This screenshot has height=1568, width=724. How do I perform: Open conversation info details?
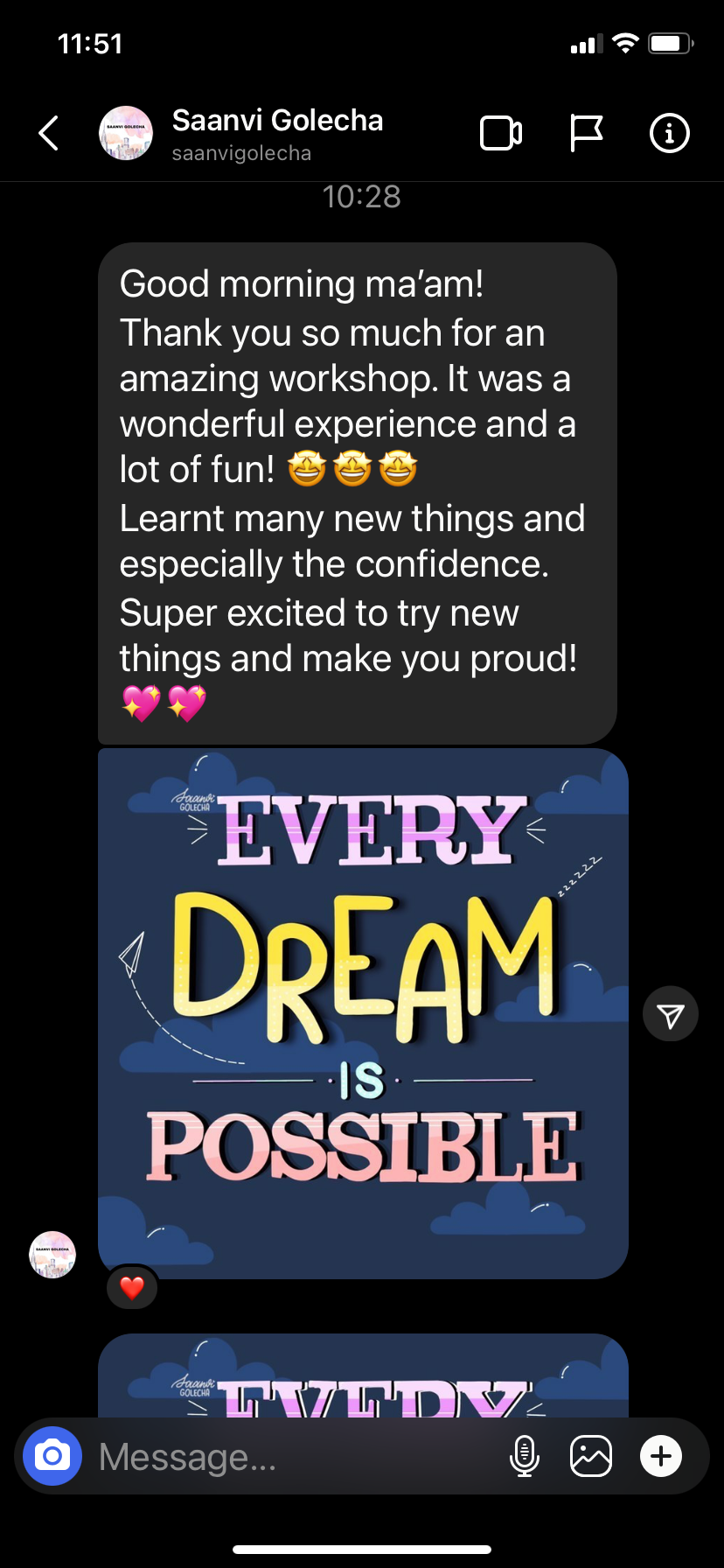[x=670, y=133]
